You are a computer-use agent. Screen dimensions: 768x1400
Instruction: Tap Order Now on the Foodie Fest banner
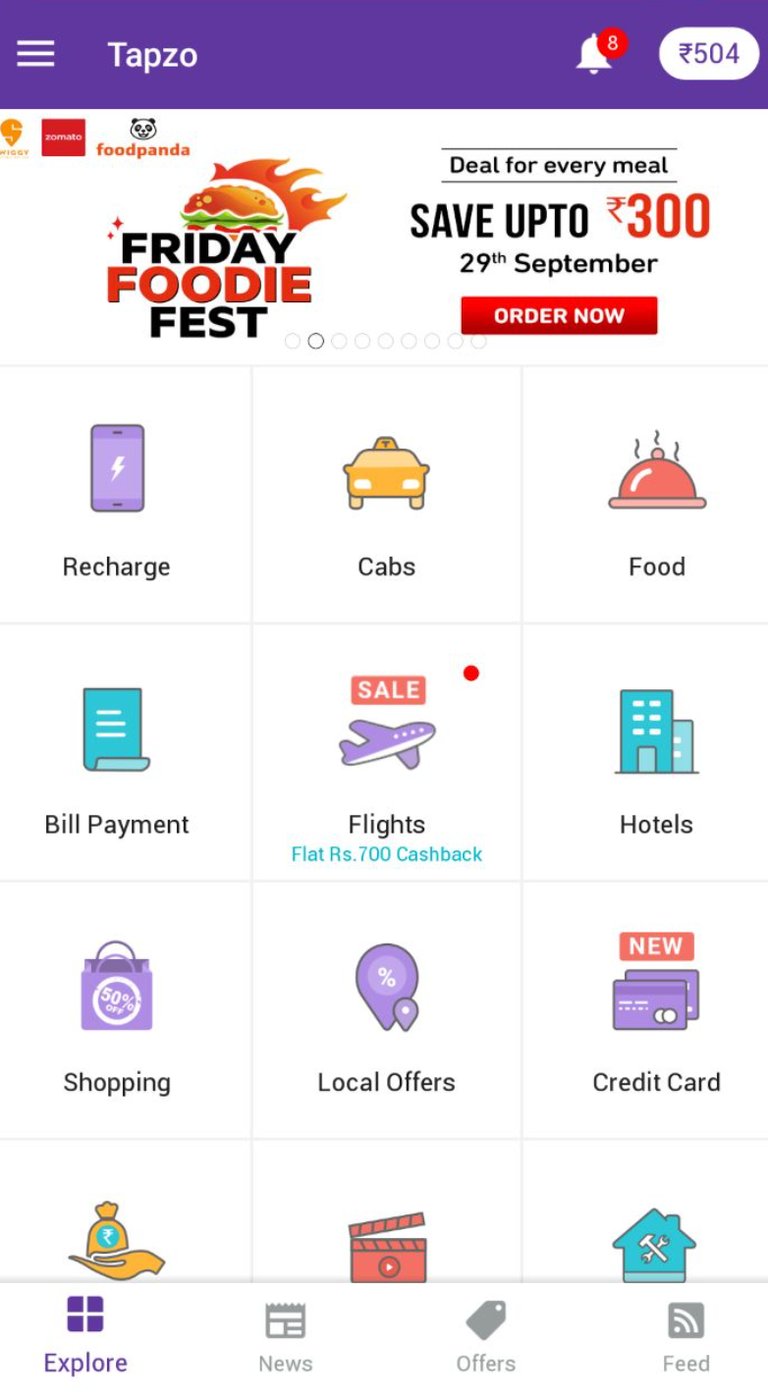[559, 316]
